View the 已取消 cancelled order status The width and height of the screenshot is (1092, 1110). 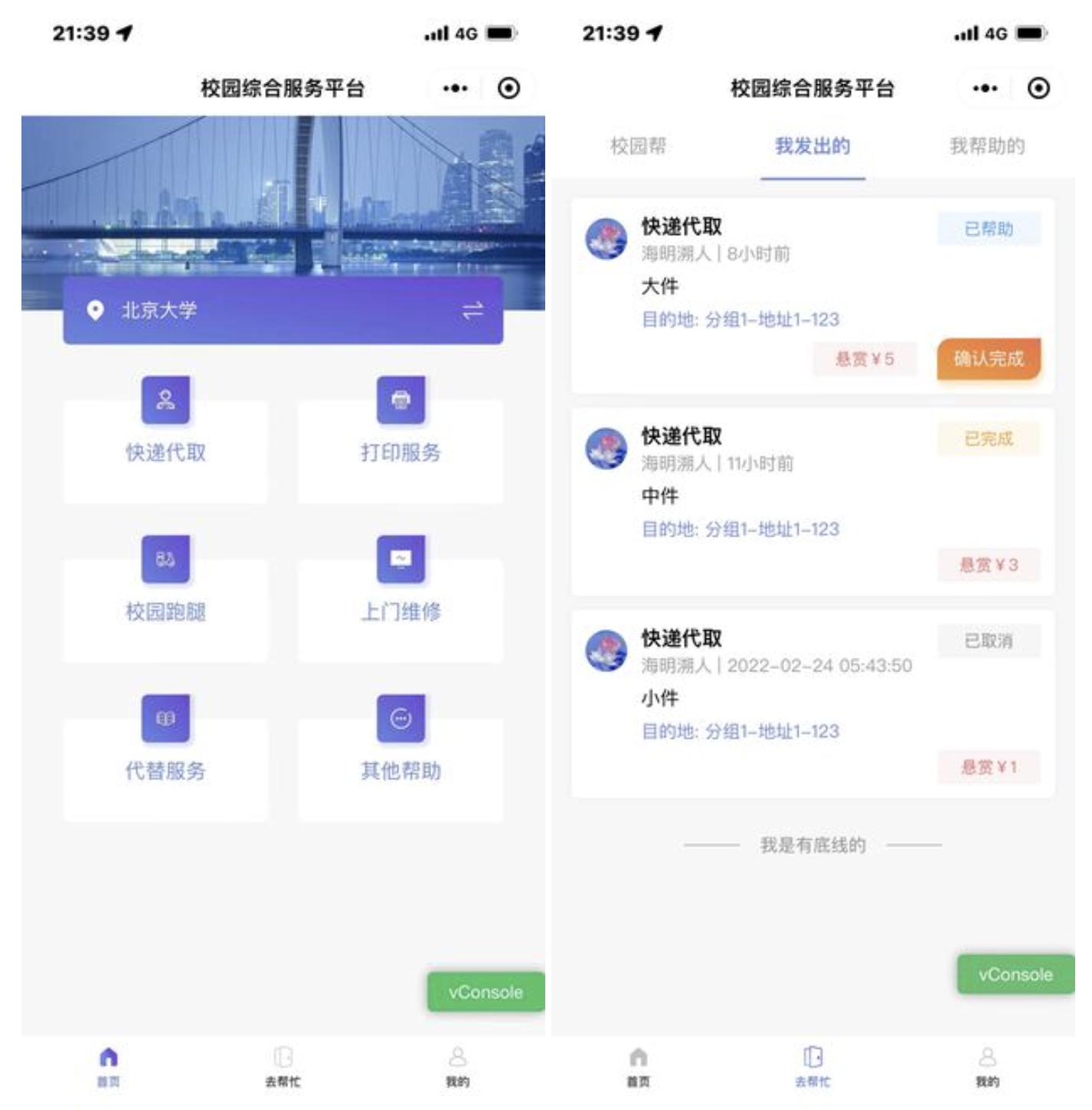tap(989, 643)
